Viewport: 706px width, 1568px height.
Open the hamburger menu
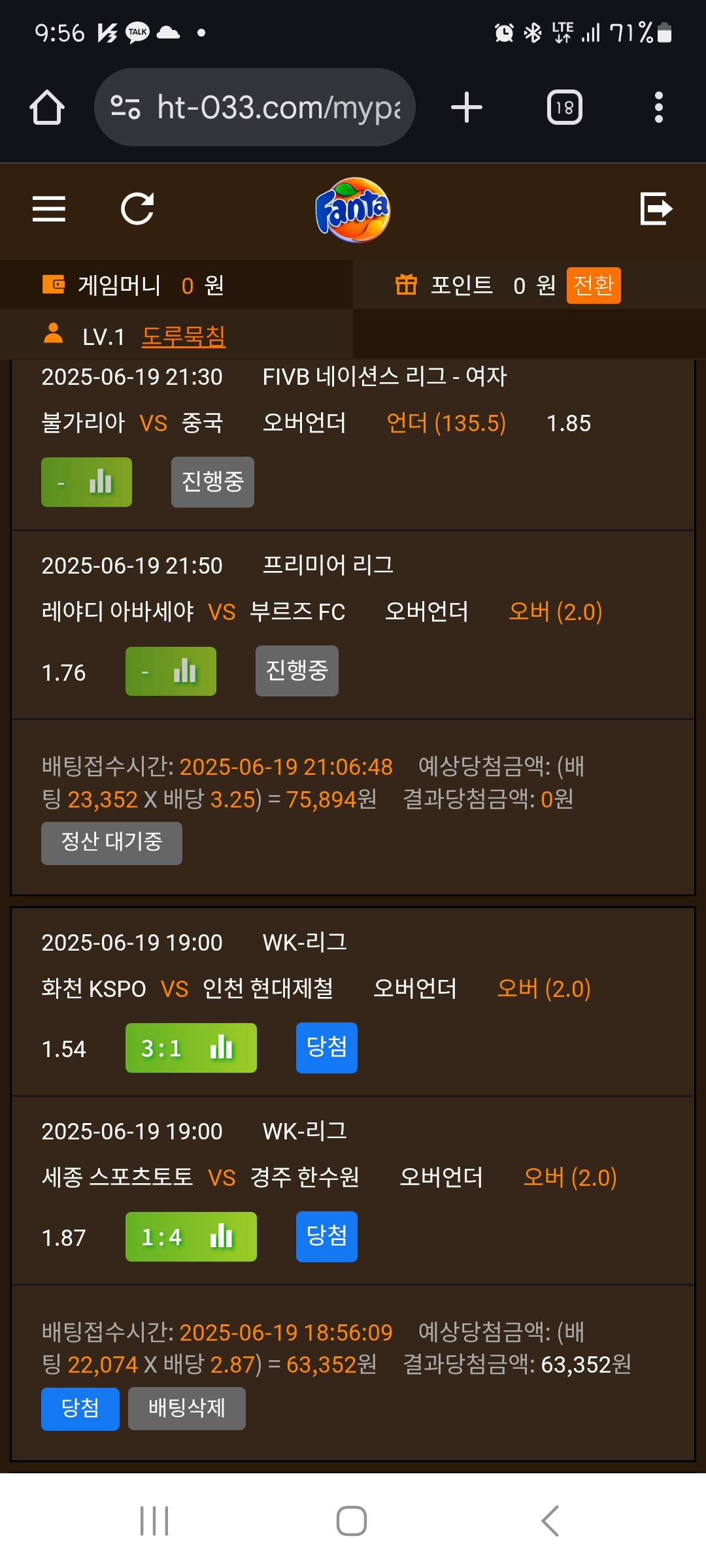tap(49, 209)
